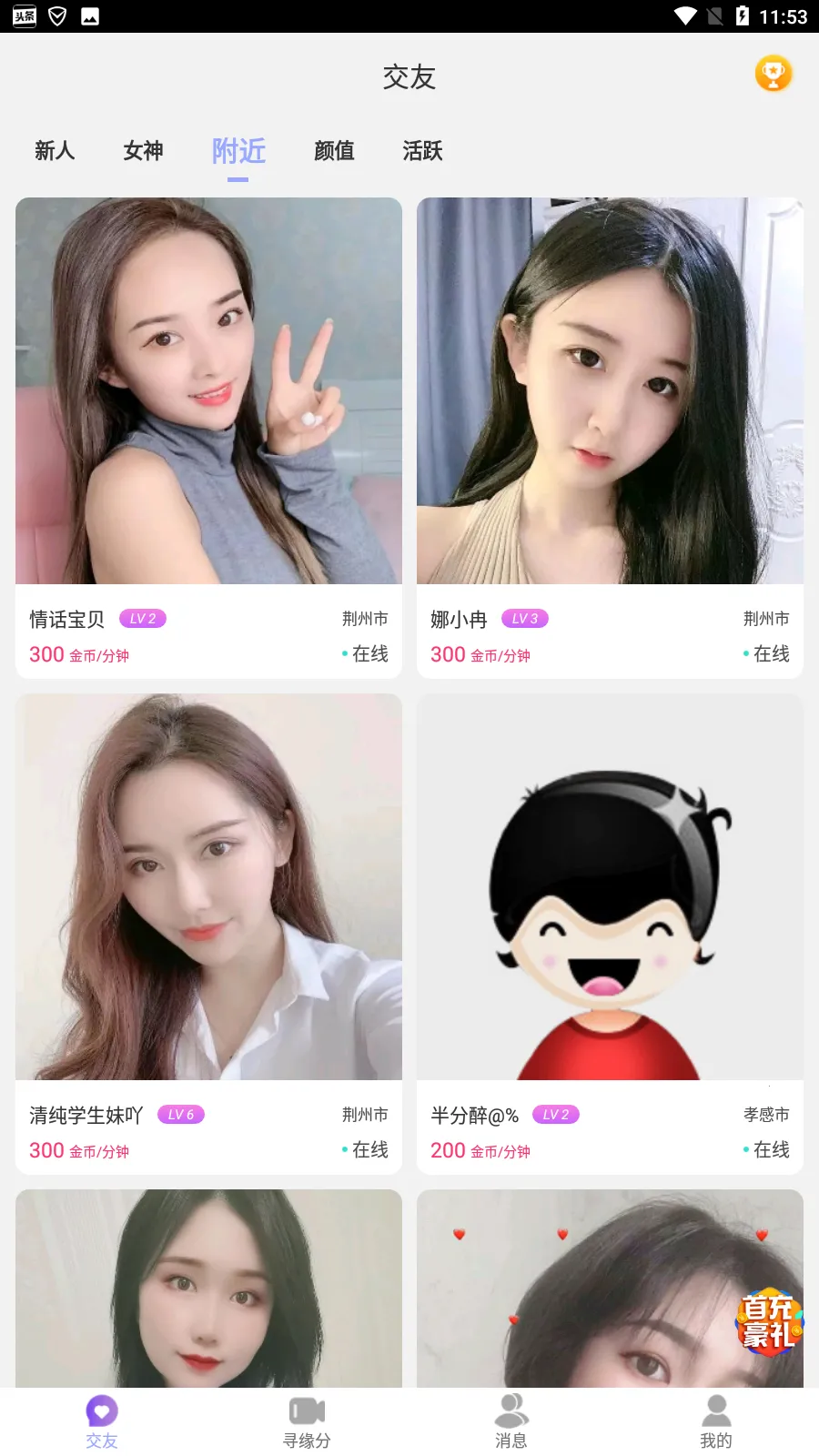Tap the 首充豪礼 floating badge

[x=769, y=1321]
